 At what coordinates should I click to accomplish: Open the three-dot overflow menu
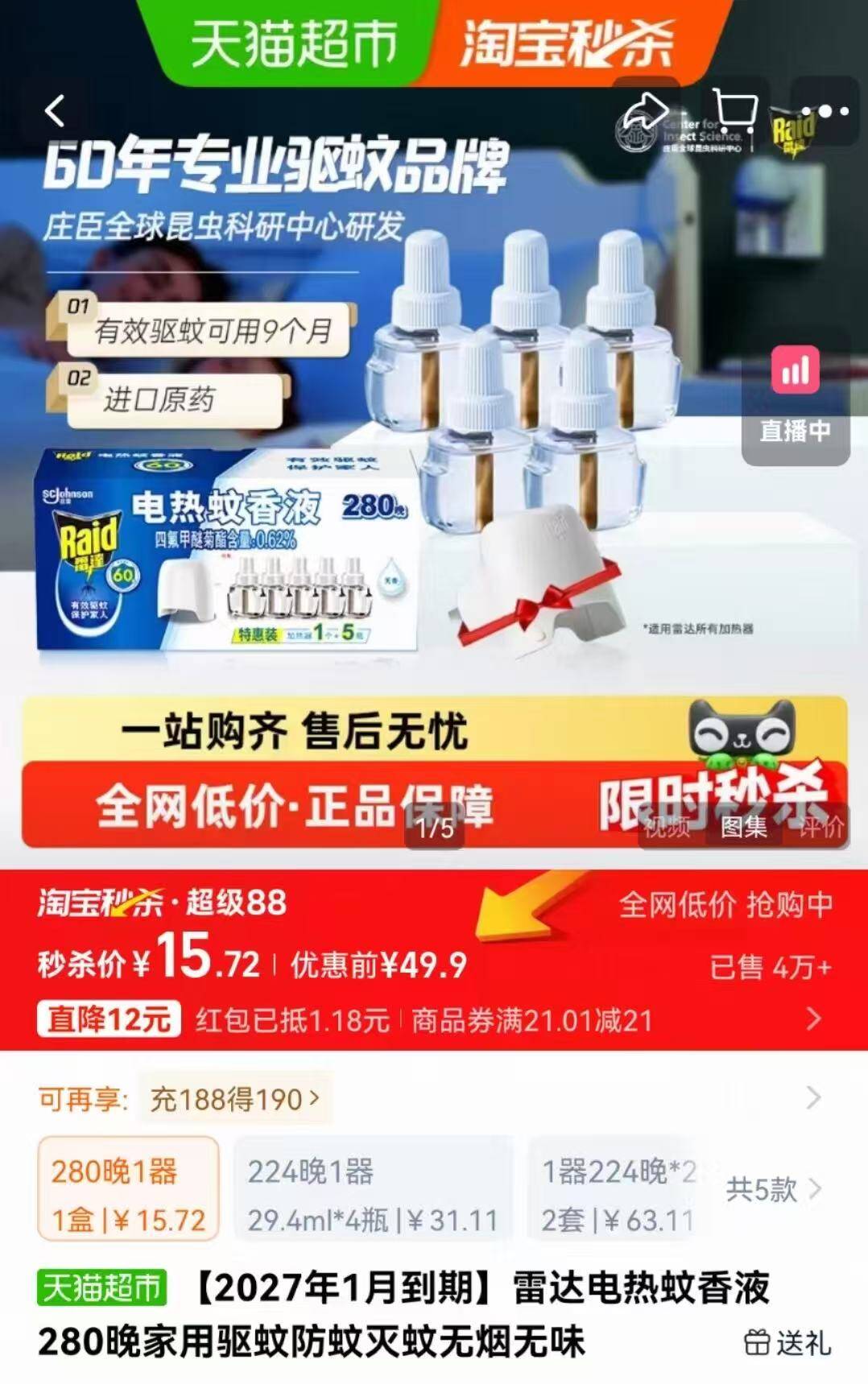coord(825,112)
